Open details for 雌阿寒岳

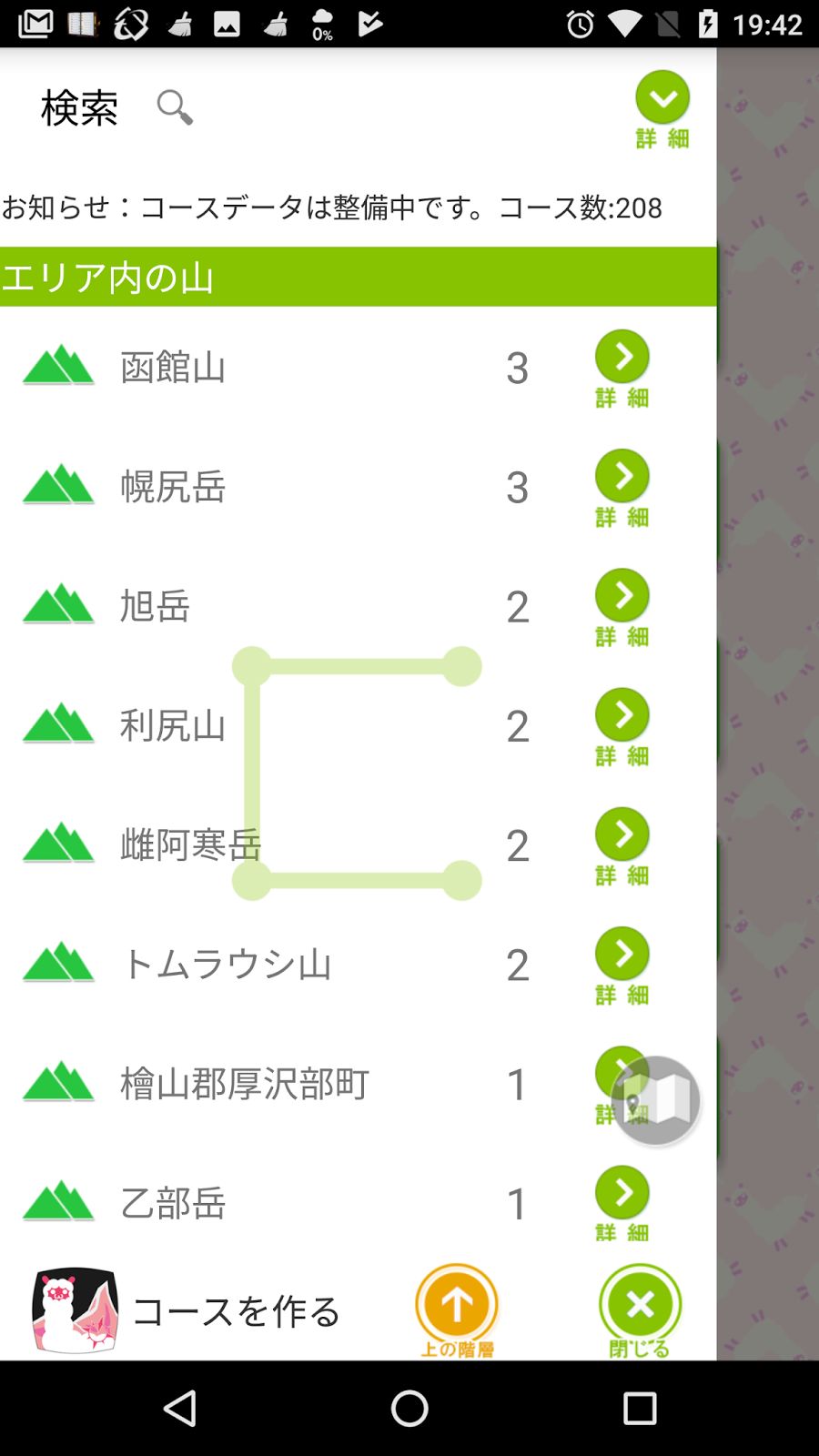622,845
